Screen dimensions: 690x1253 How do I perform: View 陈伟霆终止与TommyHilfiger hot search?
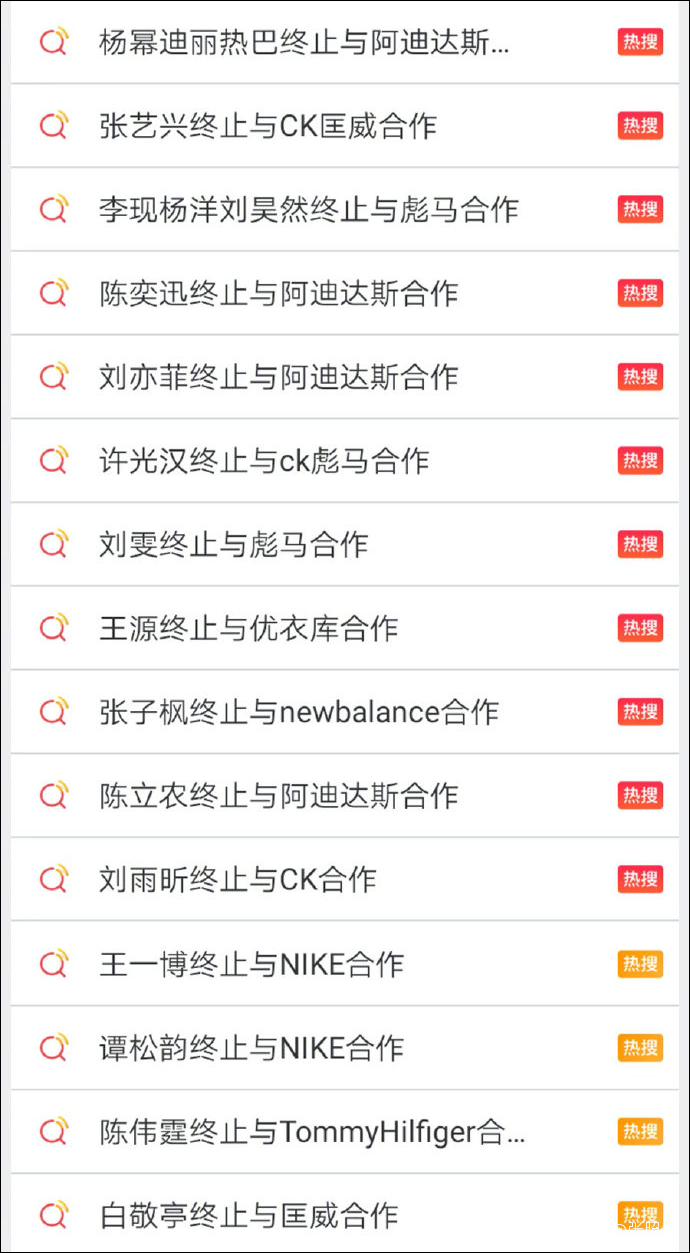coord(312,1132)
